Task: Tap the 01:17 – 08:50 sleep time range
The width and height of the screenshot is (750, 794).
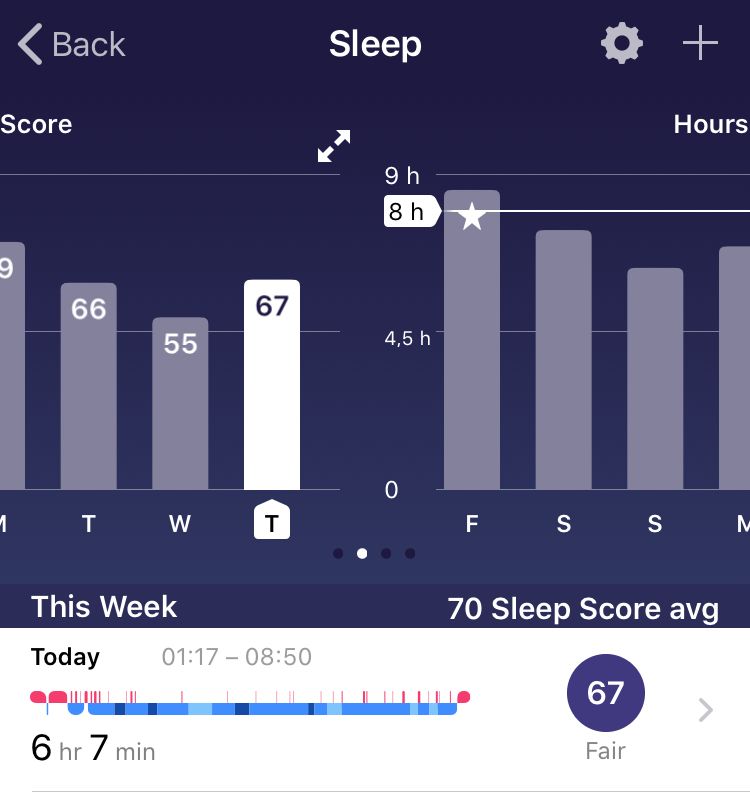Action: (237, 657)
